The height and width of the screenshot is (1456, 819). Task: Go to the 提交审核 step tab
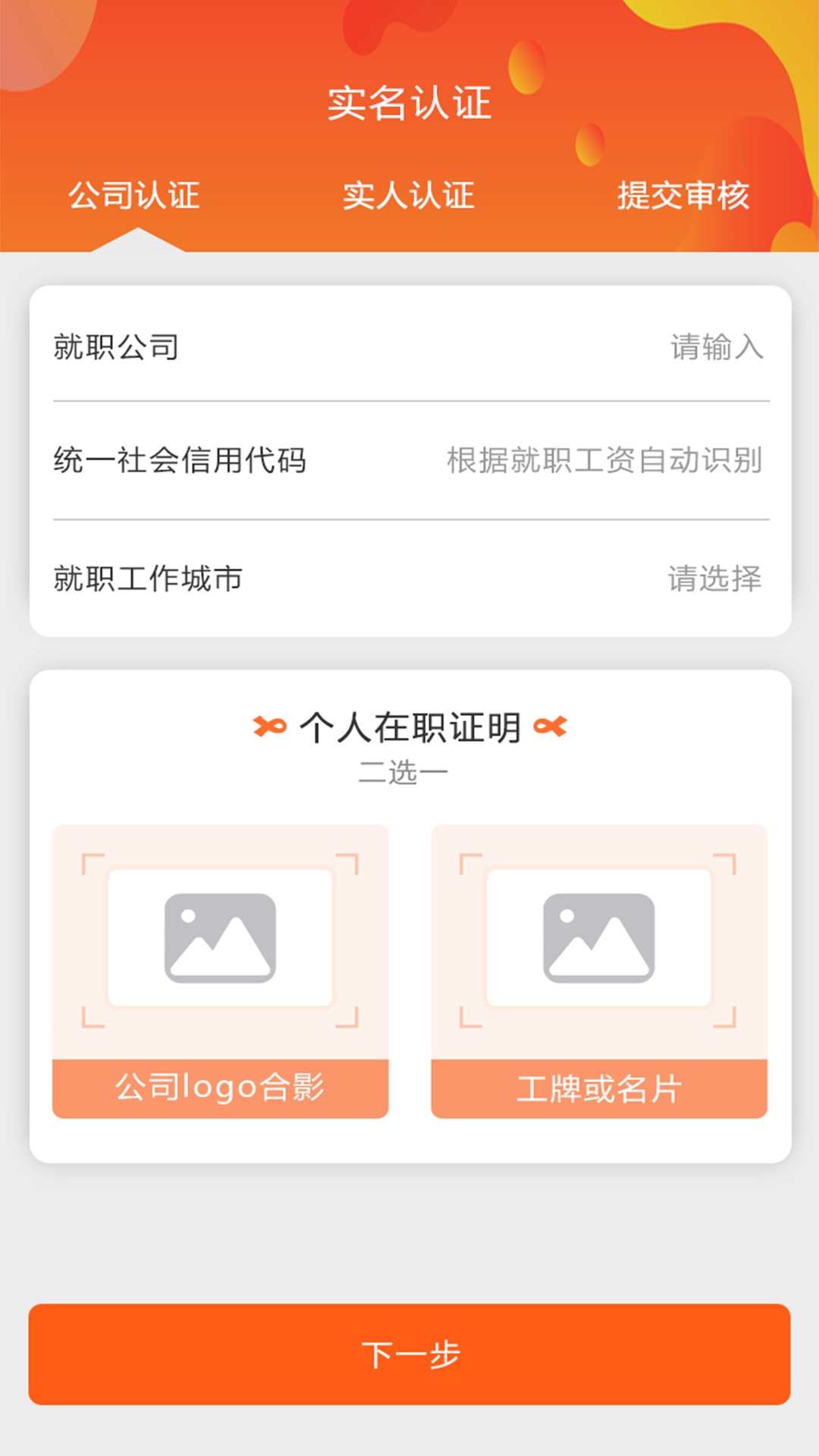point(682,196)
